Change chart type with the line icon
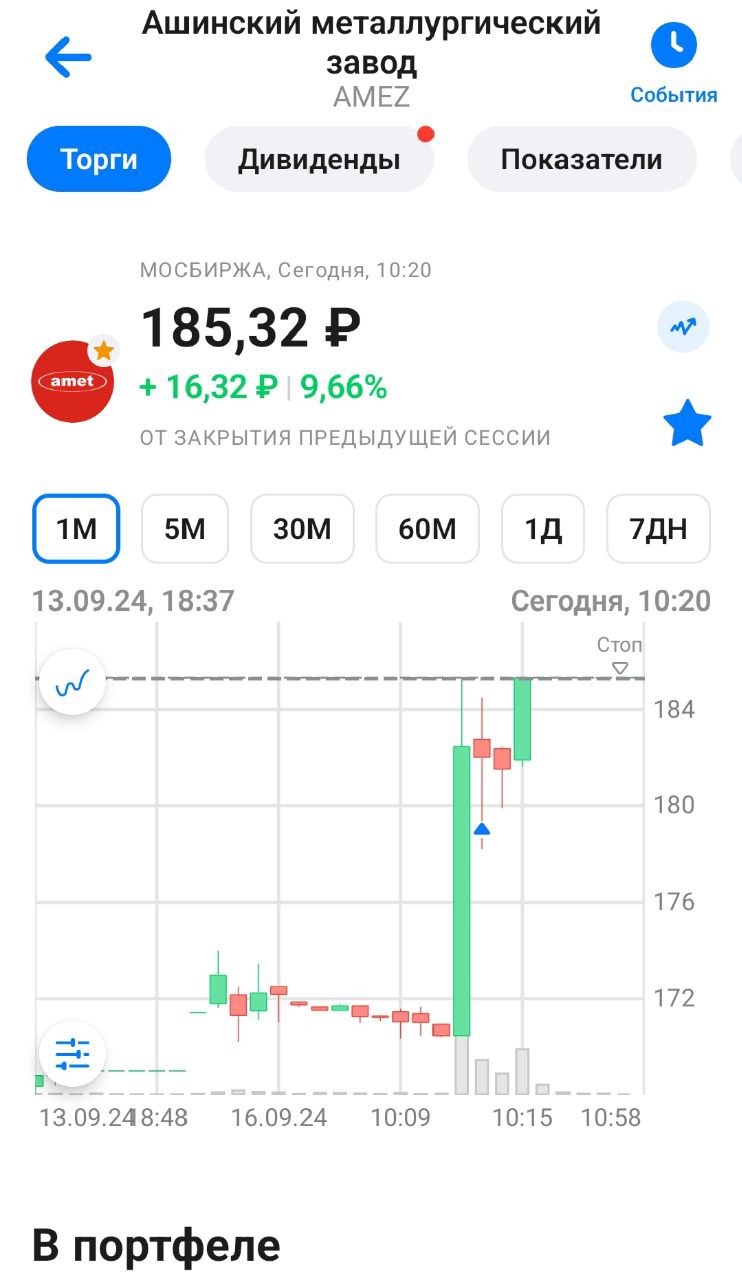742x1280 pixels. coord(72,681)
